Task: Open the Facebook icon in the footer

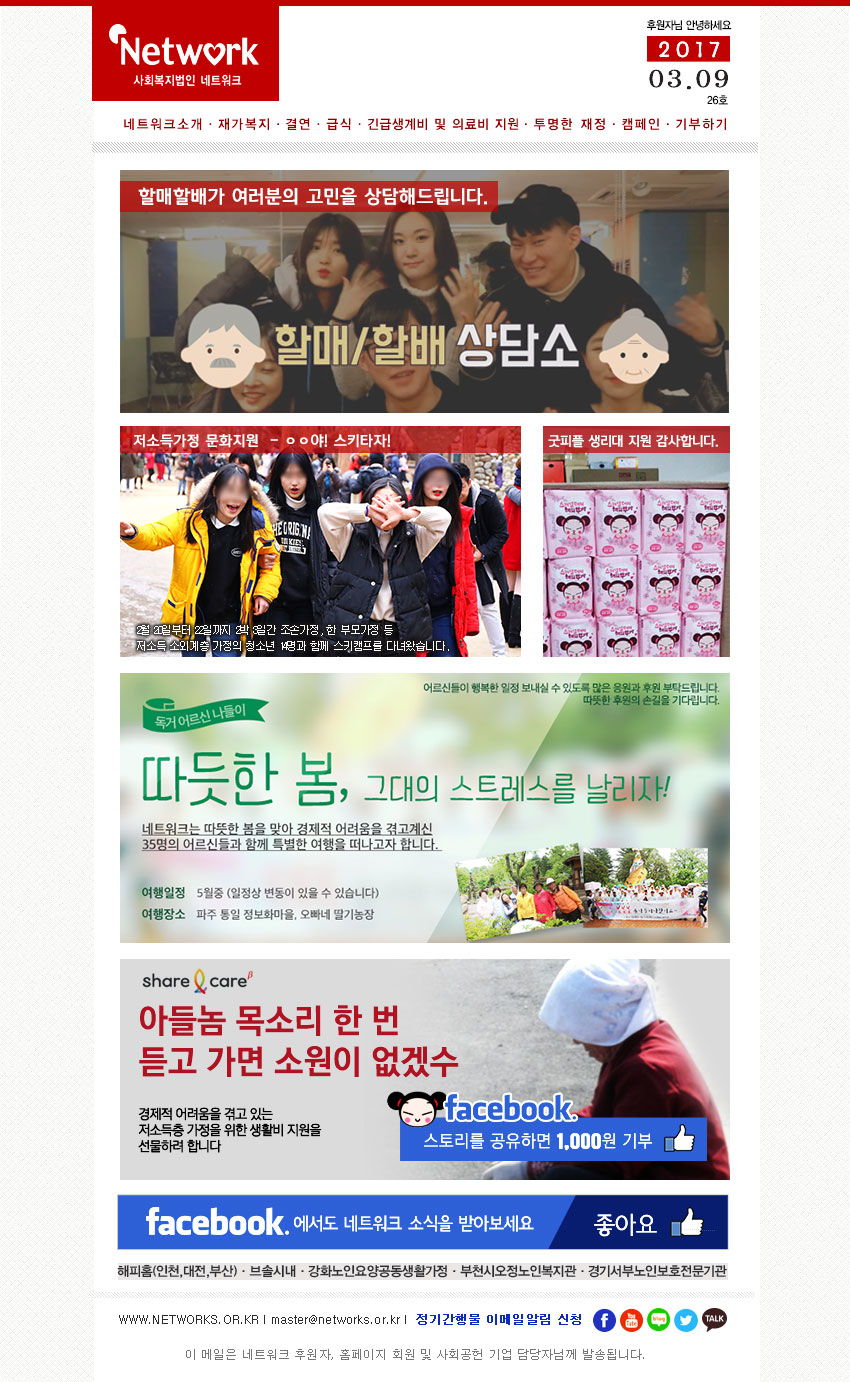Action: pos(604,1320)
